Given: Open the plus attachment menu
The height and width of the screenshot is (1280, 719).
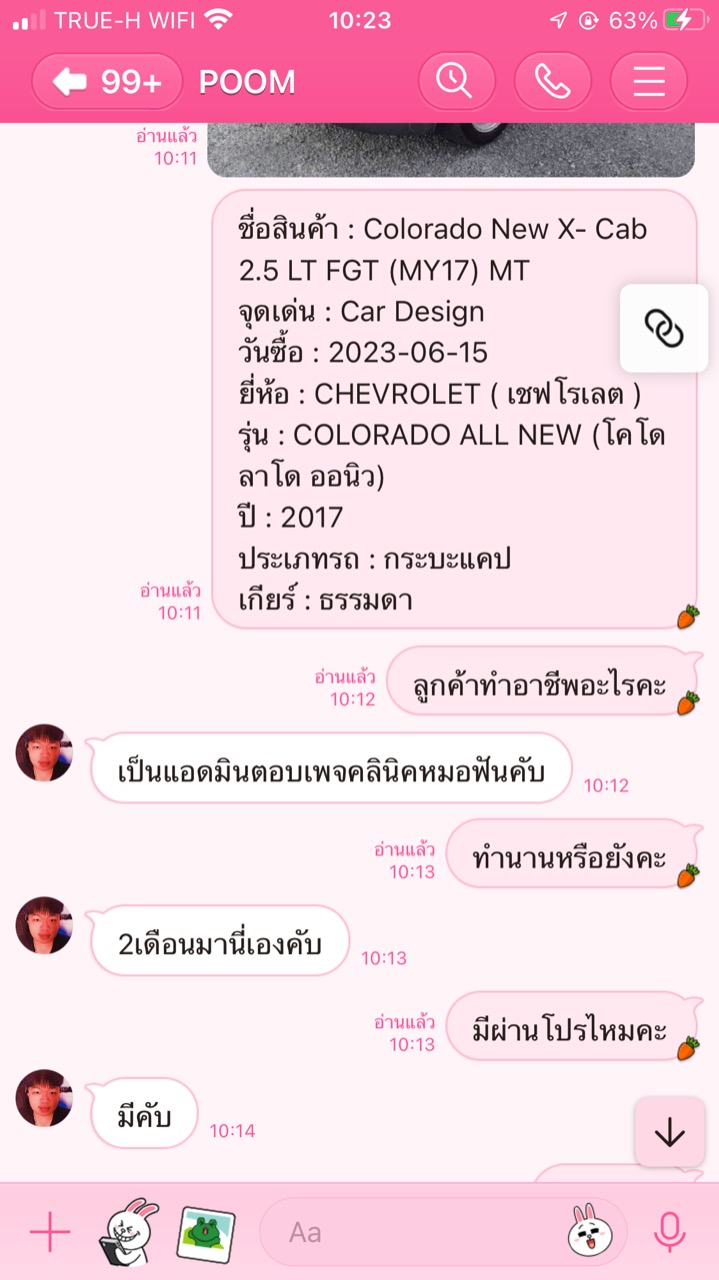Looking at the screenshot, I should click(x=50, y=1233).
